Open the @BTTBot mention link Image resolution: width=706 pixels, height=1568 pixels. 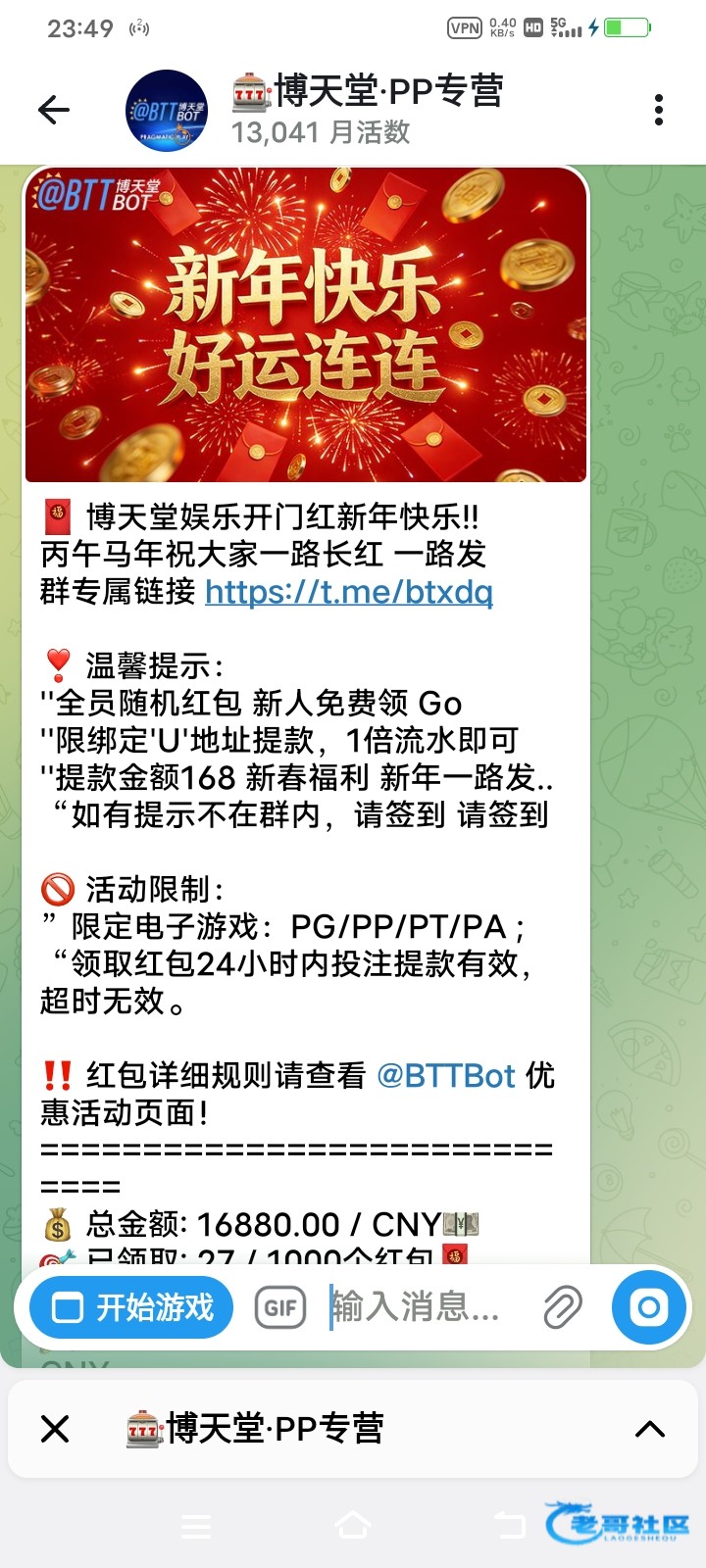click(x=446, y=1076)
